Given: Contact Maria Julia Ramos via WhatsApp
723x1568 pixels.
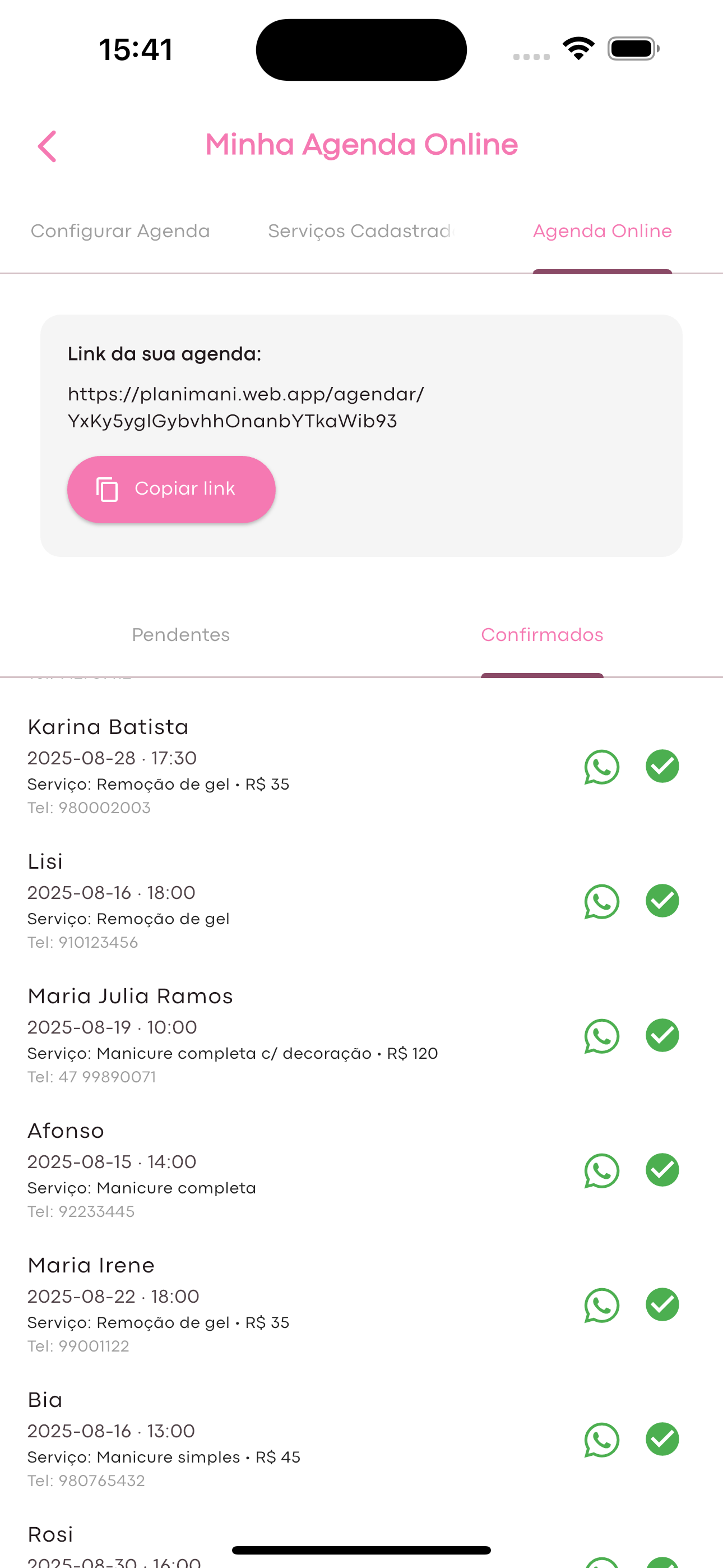Looking at the screenshot, I should click(601, 1035).
